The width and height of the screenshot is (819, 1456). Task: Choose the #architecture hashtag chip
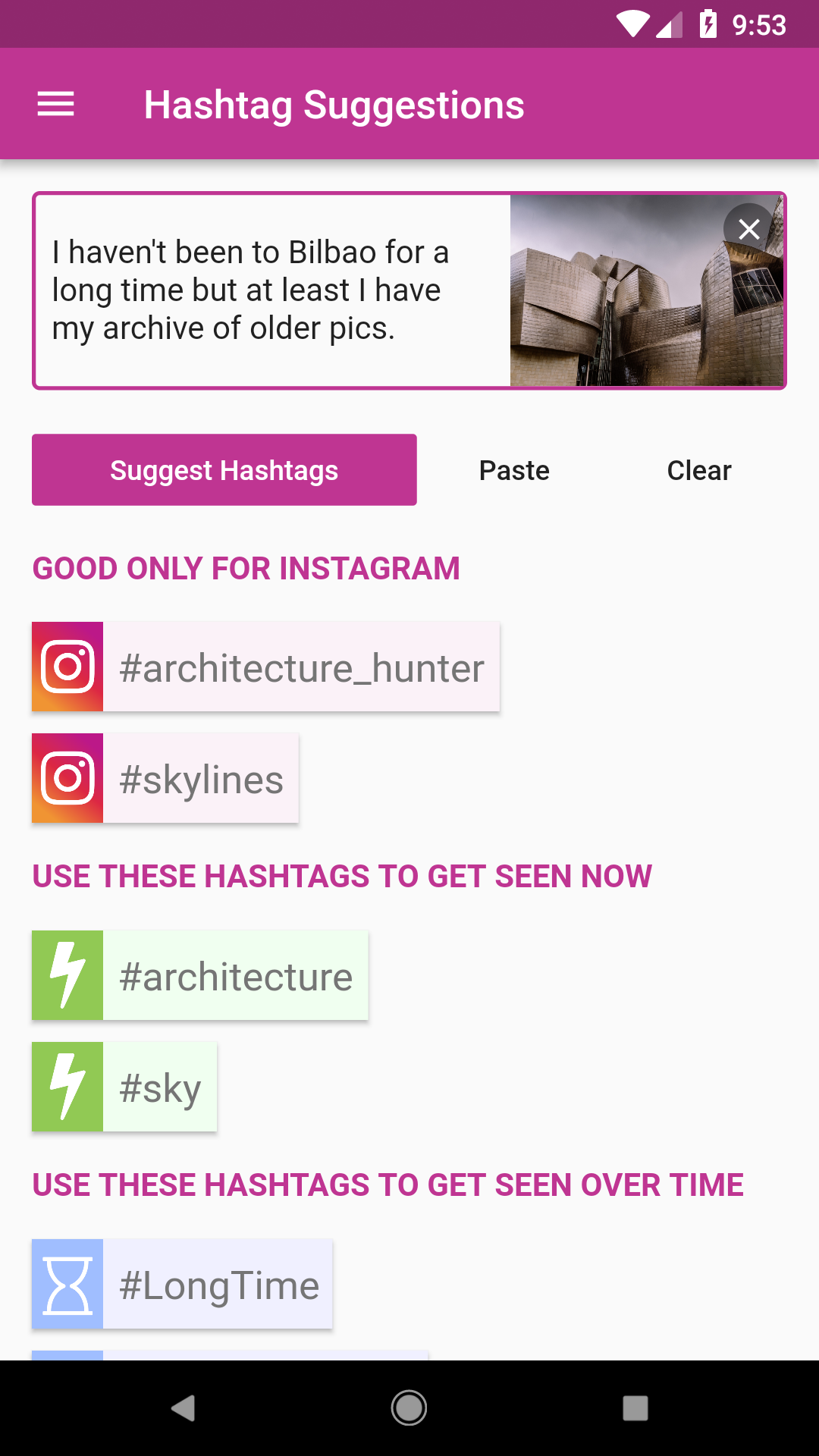click(200, 976)
